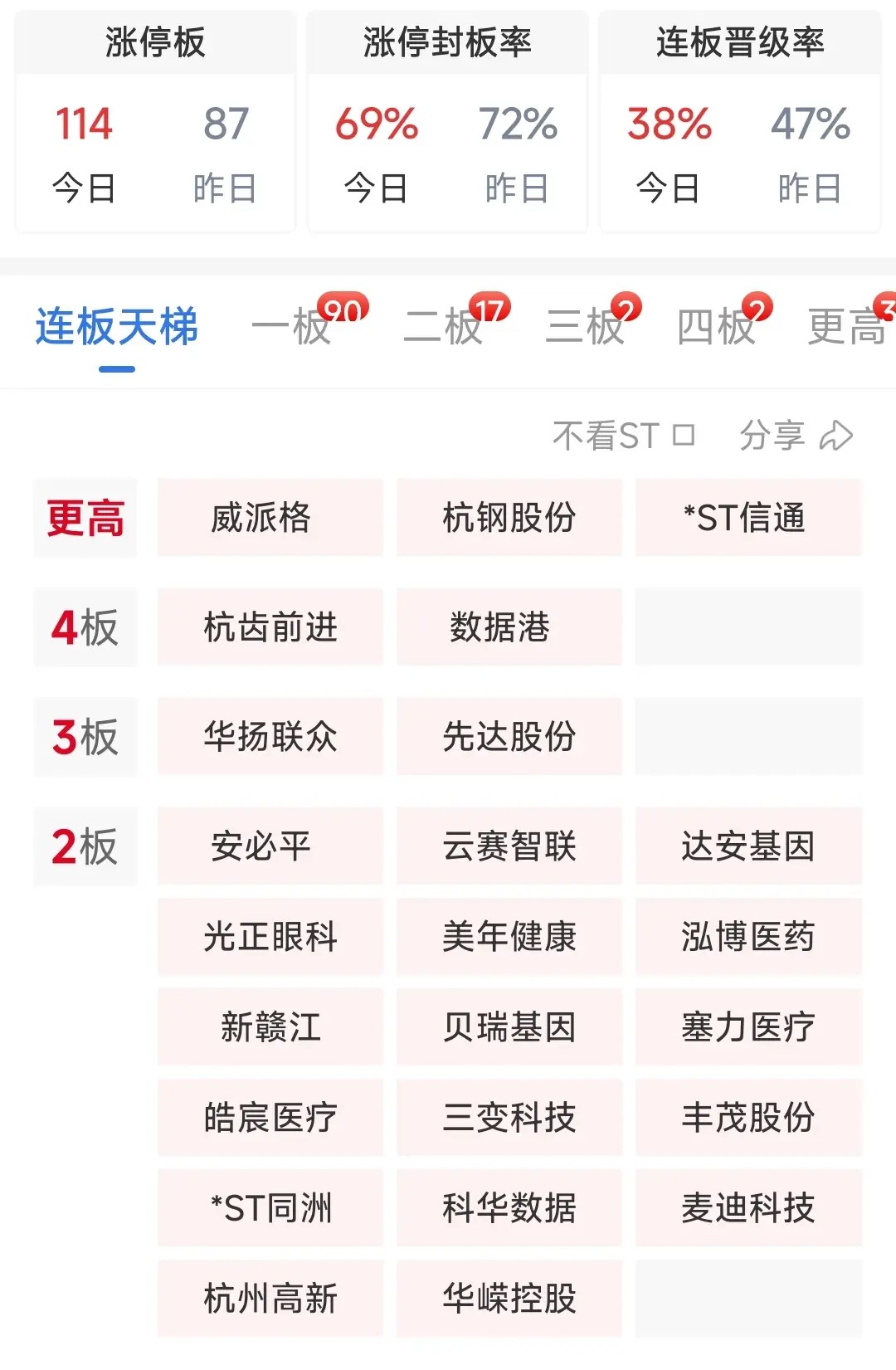Screen dimensions: 896x1370
Task: Tap the 安必平 stock chip
Action: pyautogui.click(x=270, y=846)
